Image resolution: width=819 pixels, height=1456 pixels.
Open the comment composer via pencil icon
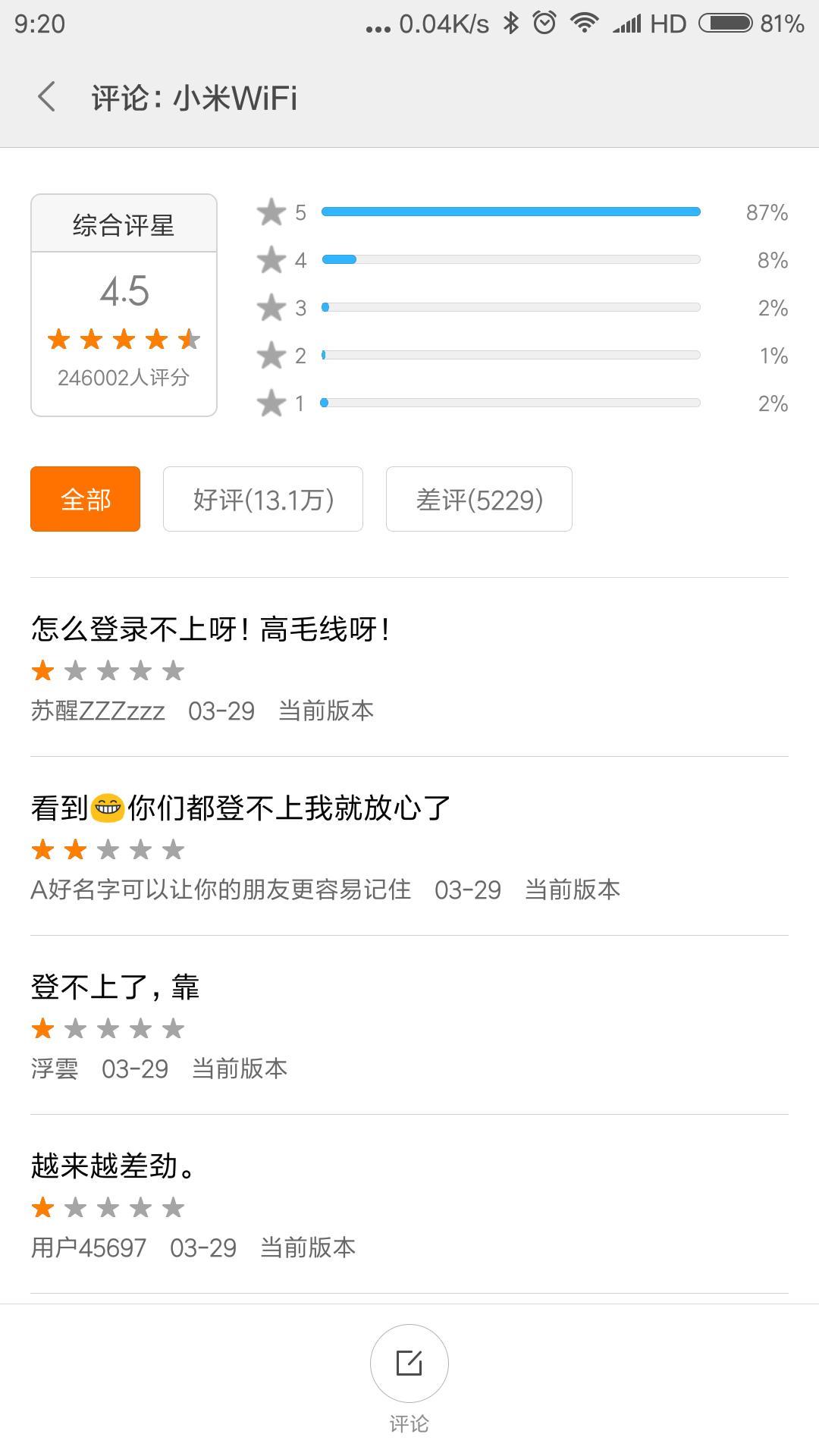409,1362
